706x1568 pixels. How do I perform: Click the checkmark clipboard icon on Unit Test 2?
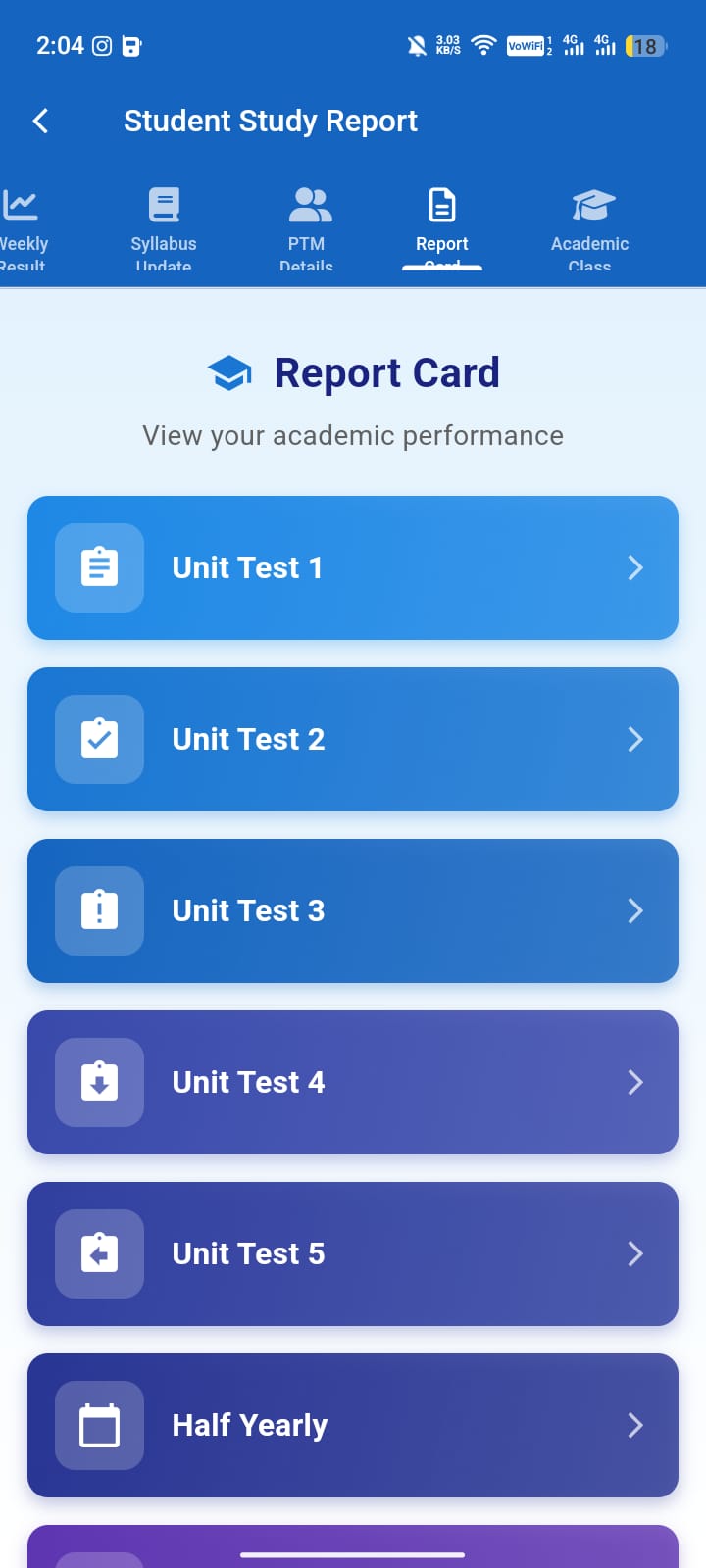click(x=99, y=739)
